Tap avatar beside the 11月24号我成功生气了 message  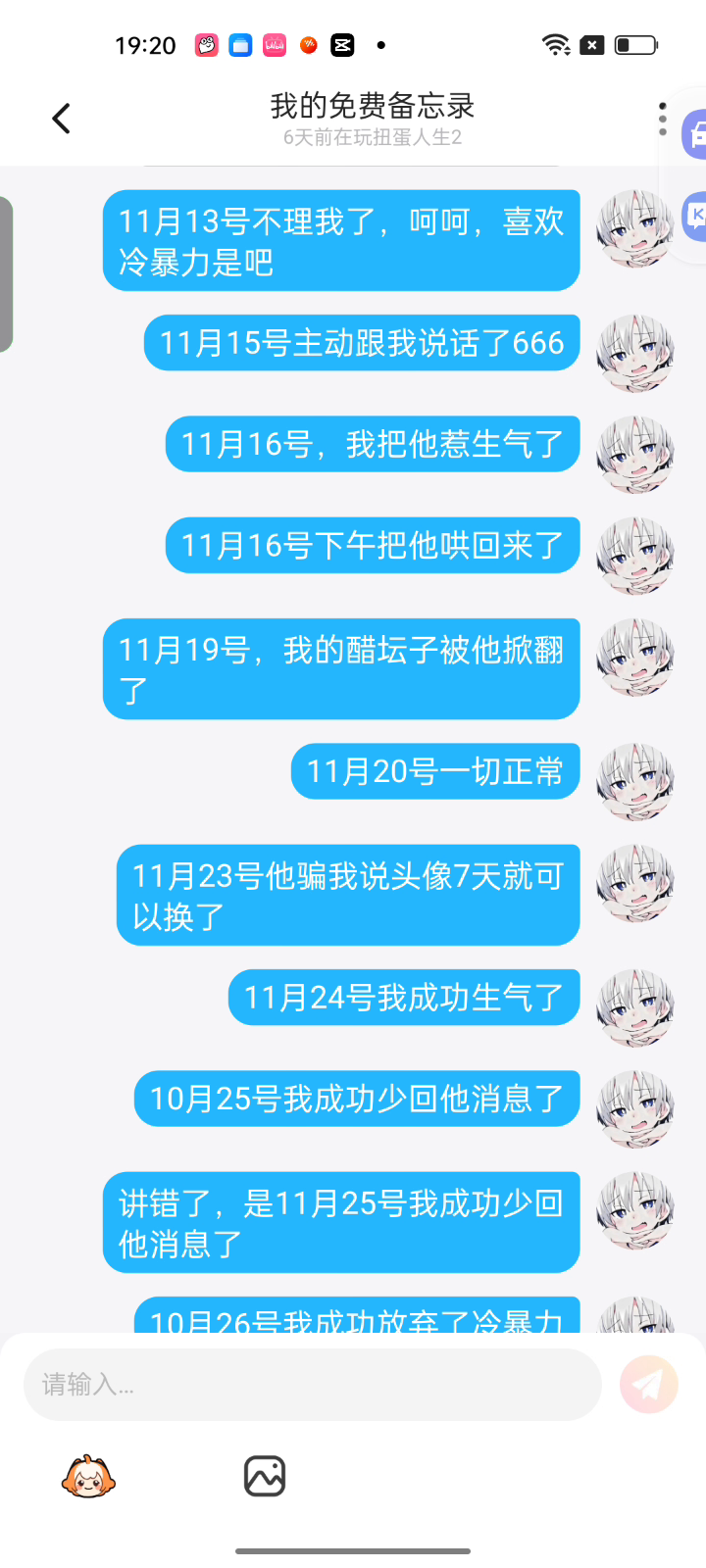635,1007
